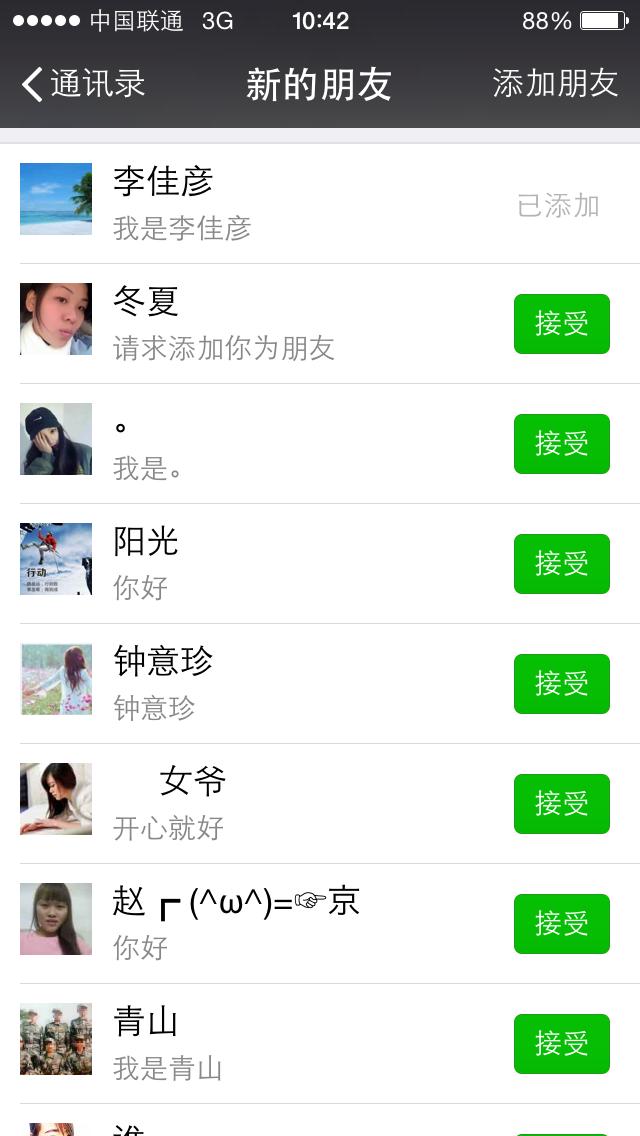Accept the request saying 我是。

pyautogui.click(x=561, y=444)
